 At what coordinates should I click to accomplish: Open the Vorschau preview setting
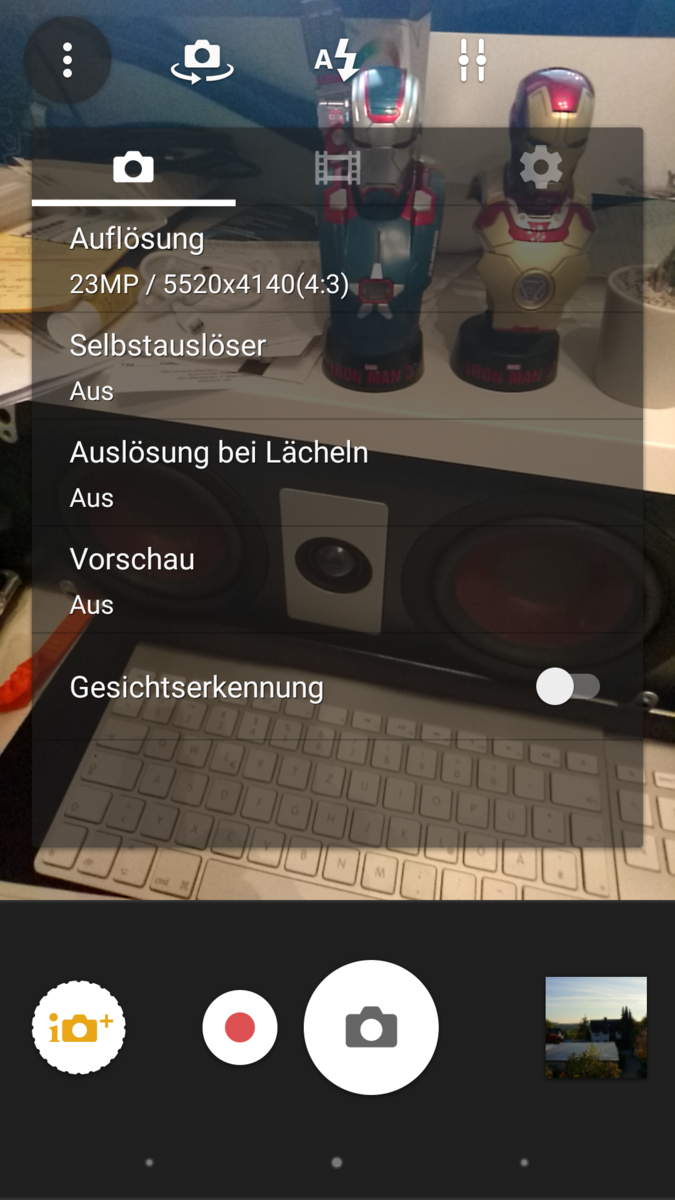pos(337,580)
